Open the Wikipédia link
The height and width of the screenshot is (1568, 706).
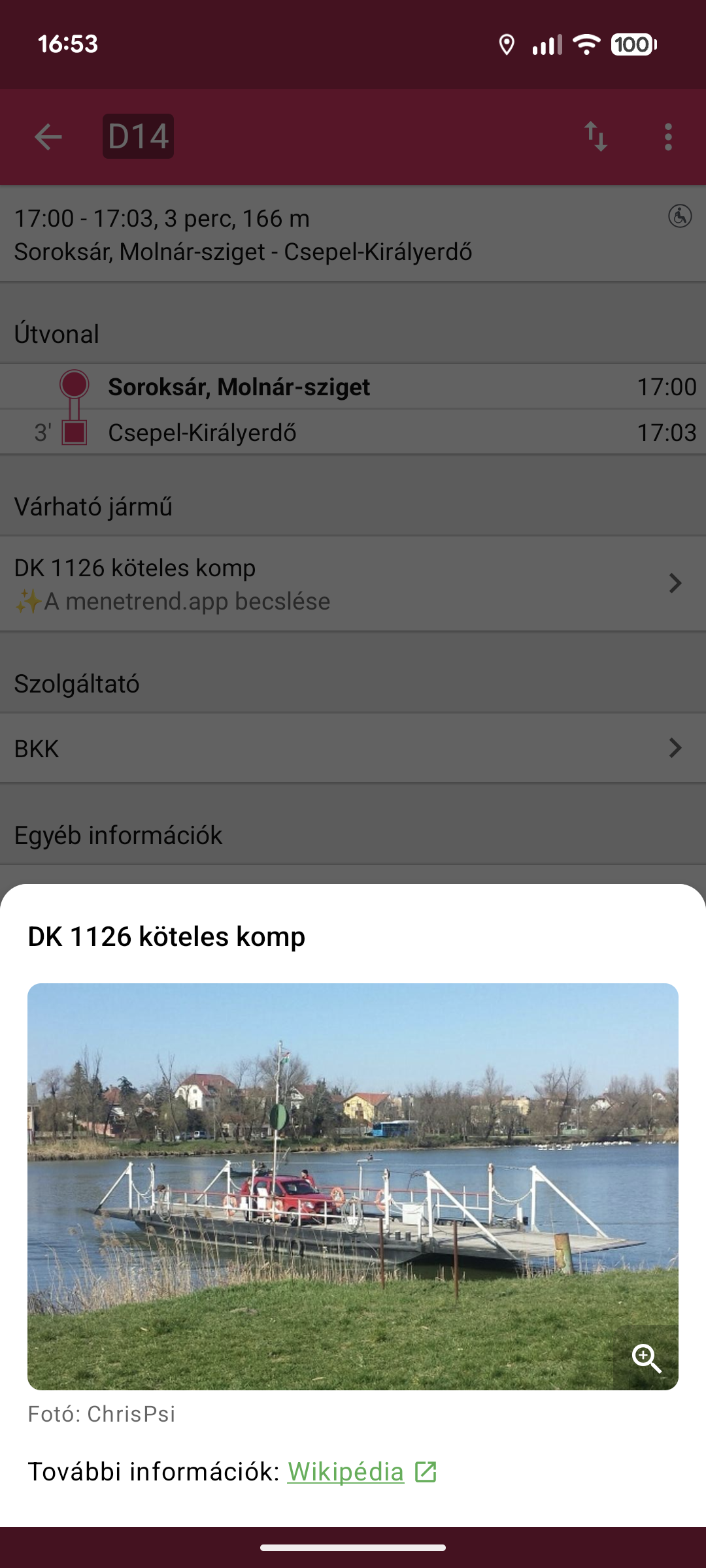pyautogui.click(x=346, y=1472)
